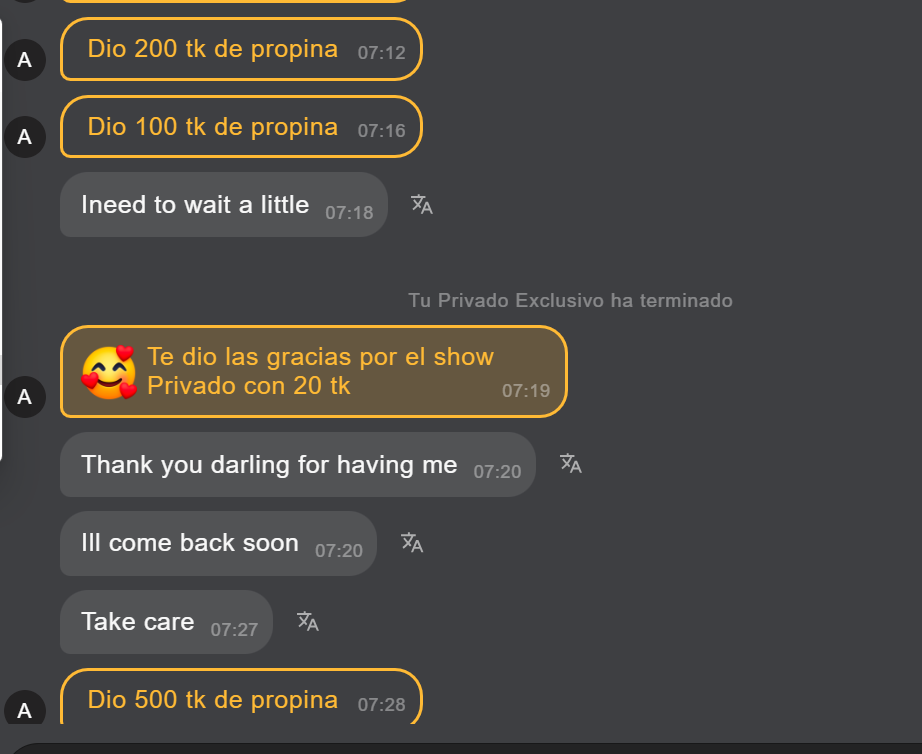The width and height of the screenshot is (922, 754).
Task: Translate the 'Thank you darling for having me' message
Action: click(x=571, y=464)
